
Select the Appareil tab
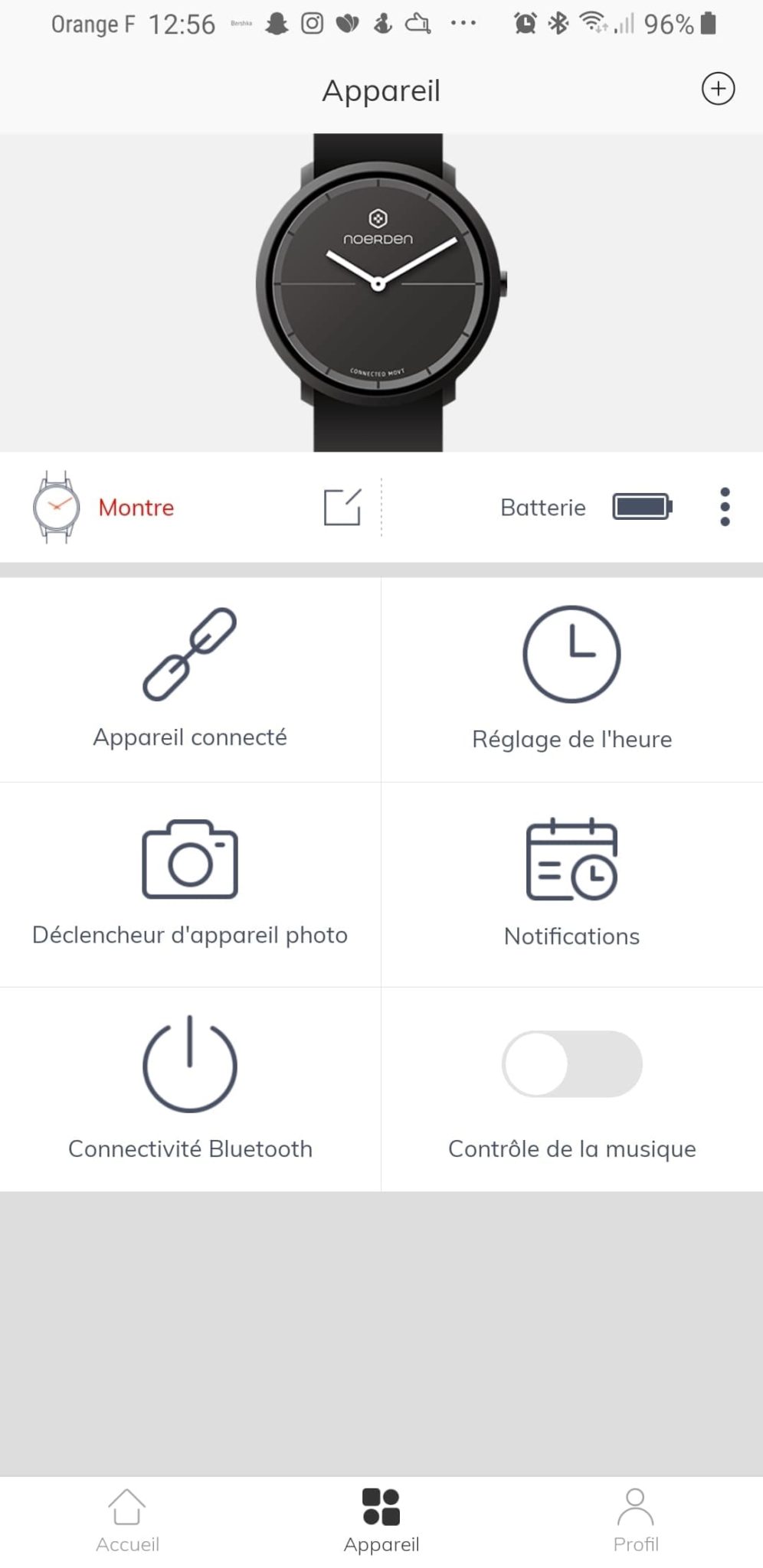(x=381, y=1521)
